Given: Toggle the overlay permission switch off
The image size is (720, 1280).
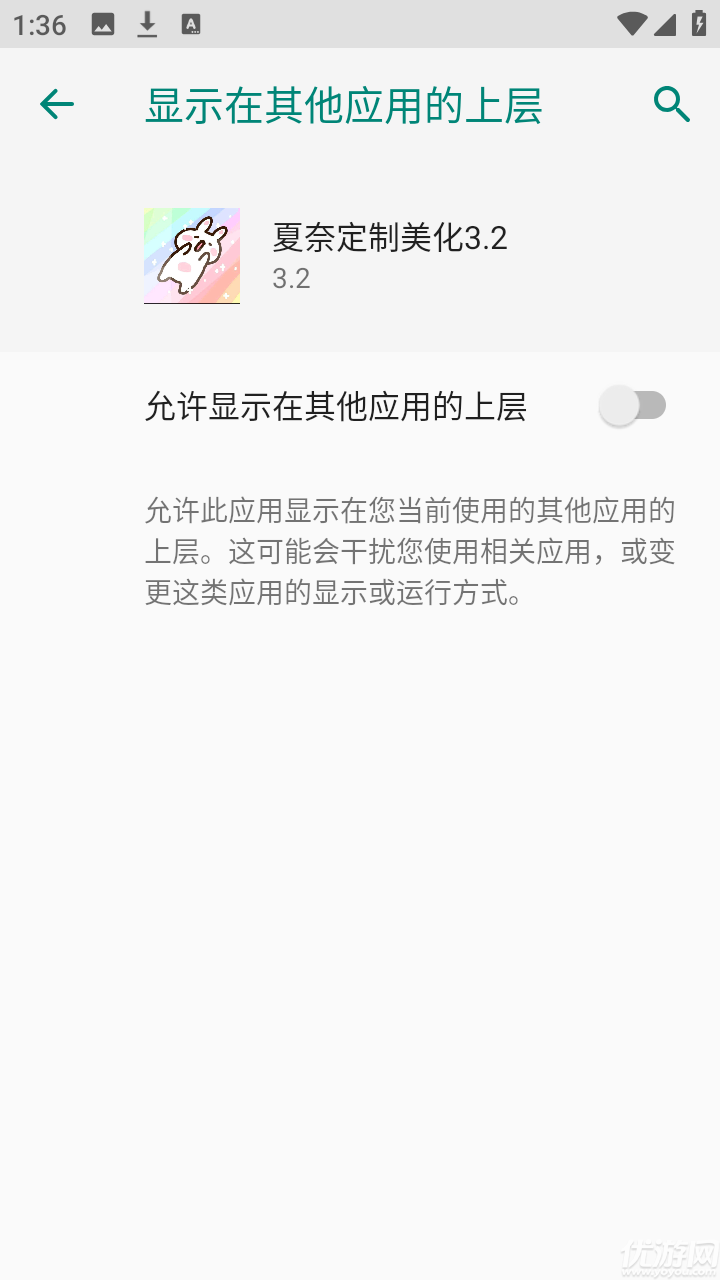Looking at the screenshot, I should [x=635, y=405].
